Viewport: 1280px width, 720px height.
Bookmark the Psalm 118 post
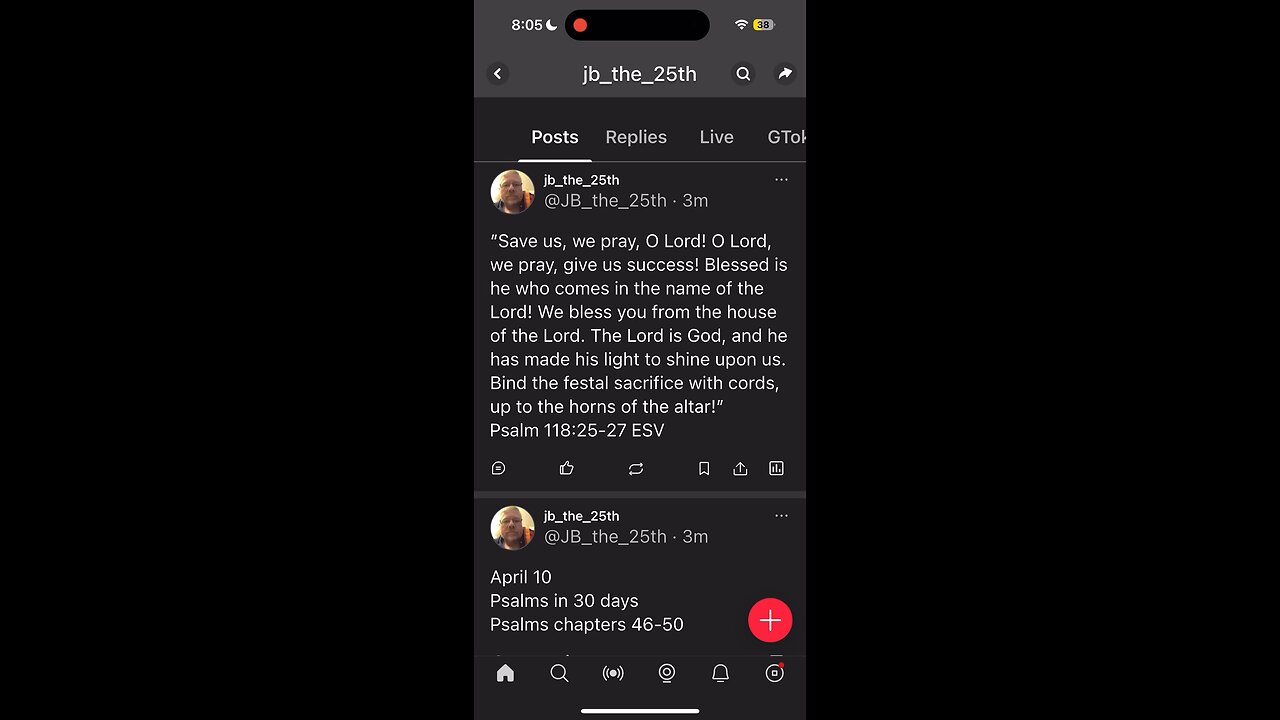[x=704, y=468]
